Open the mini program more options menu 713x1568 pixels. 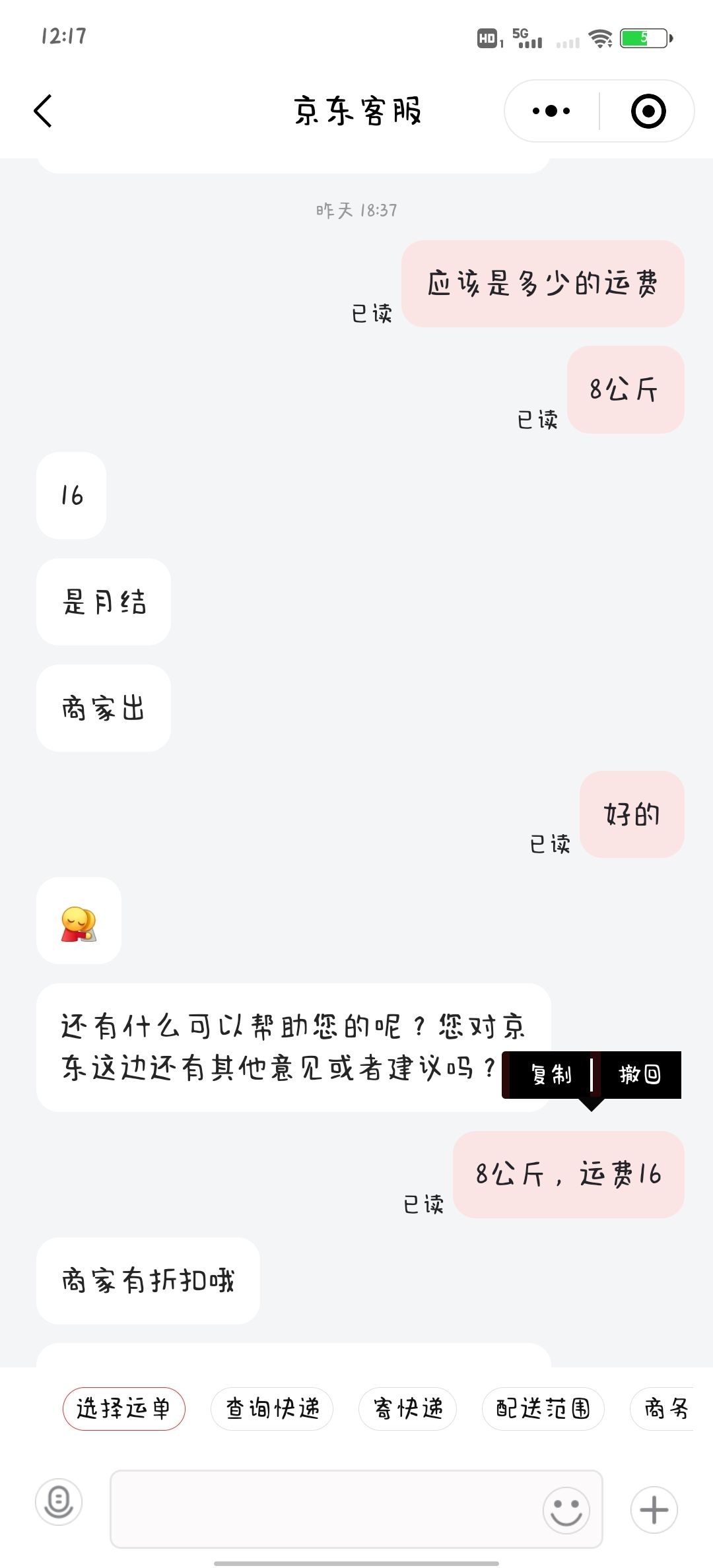point(551,111)
